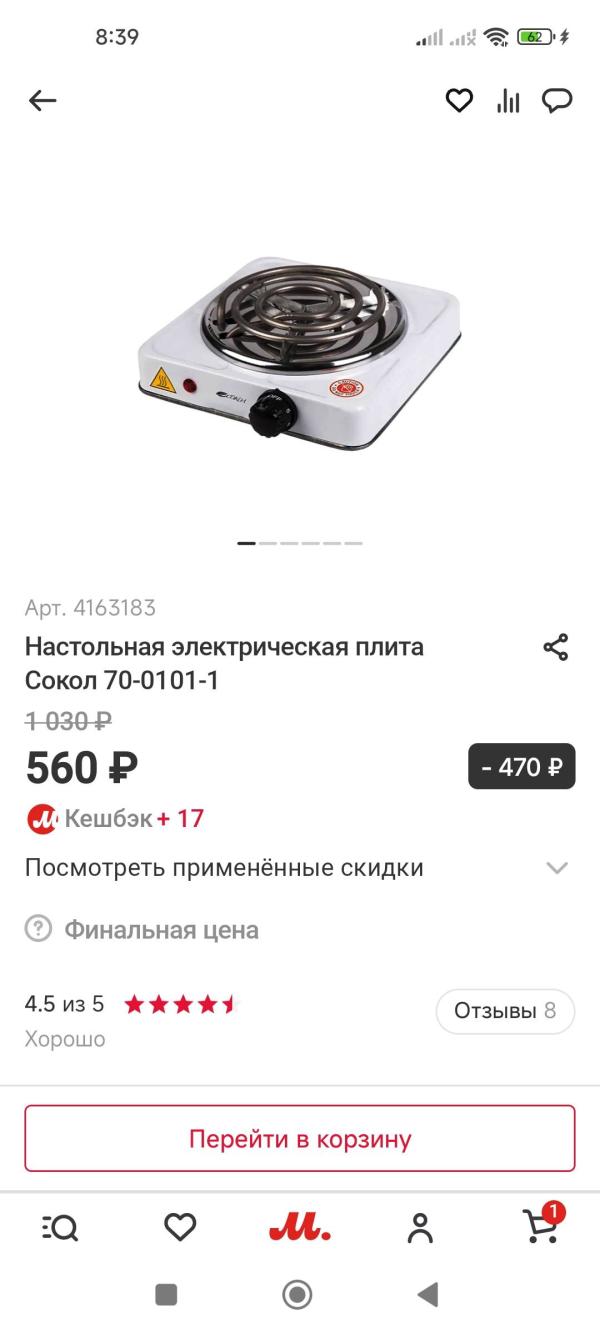Image resolution: width=600 pixels, height=1332 pixels.
Task: Share this electric stove listing
Action: (556, 647)
